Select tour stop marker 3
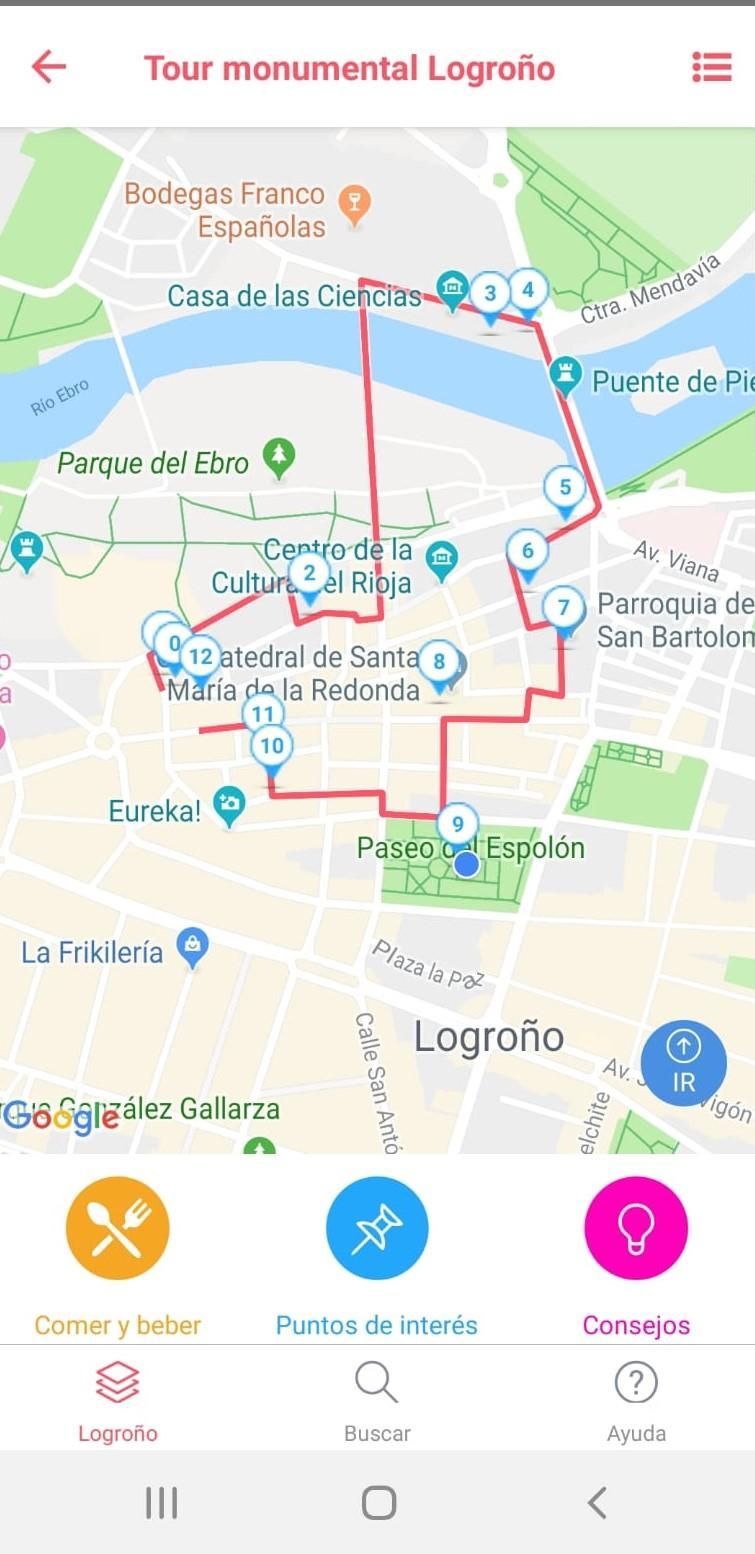The height and width of the screenshot is (1554, 755). (x=490, y=294)
